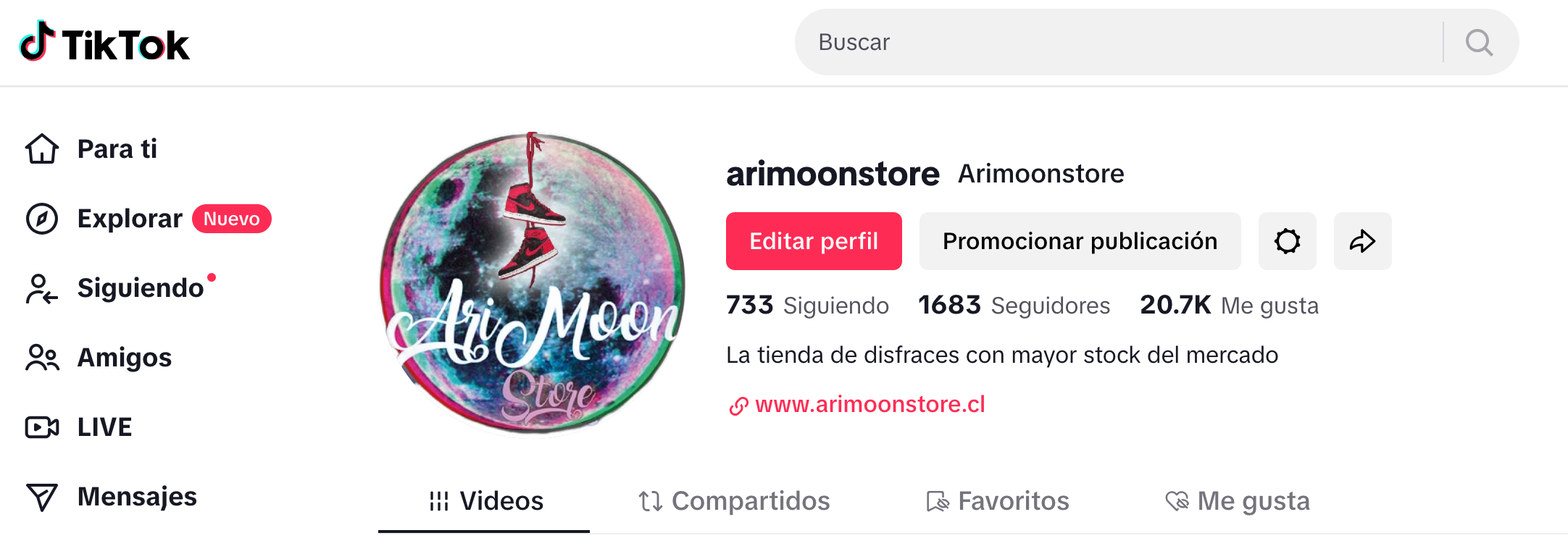1568x546 pixels.
Task: Switch to the Favoritos tab
Action: 998,501
